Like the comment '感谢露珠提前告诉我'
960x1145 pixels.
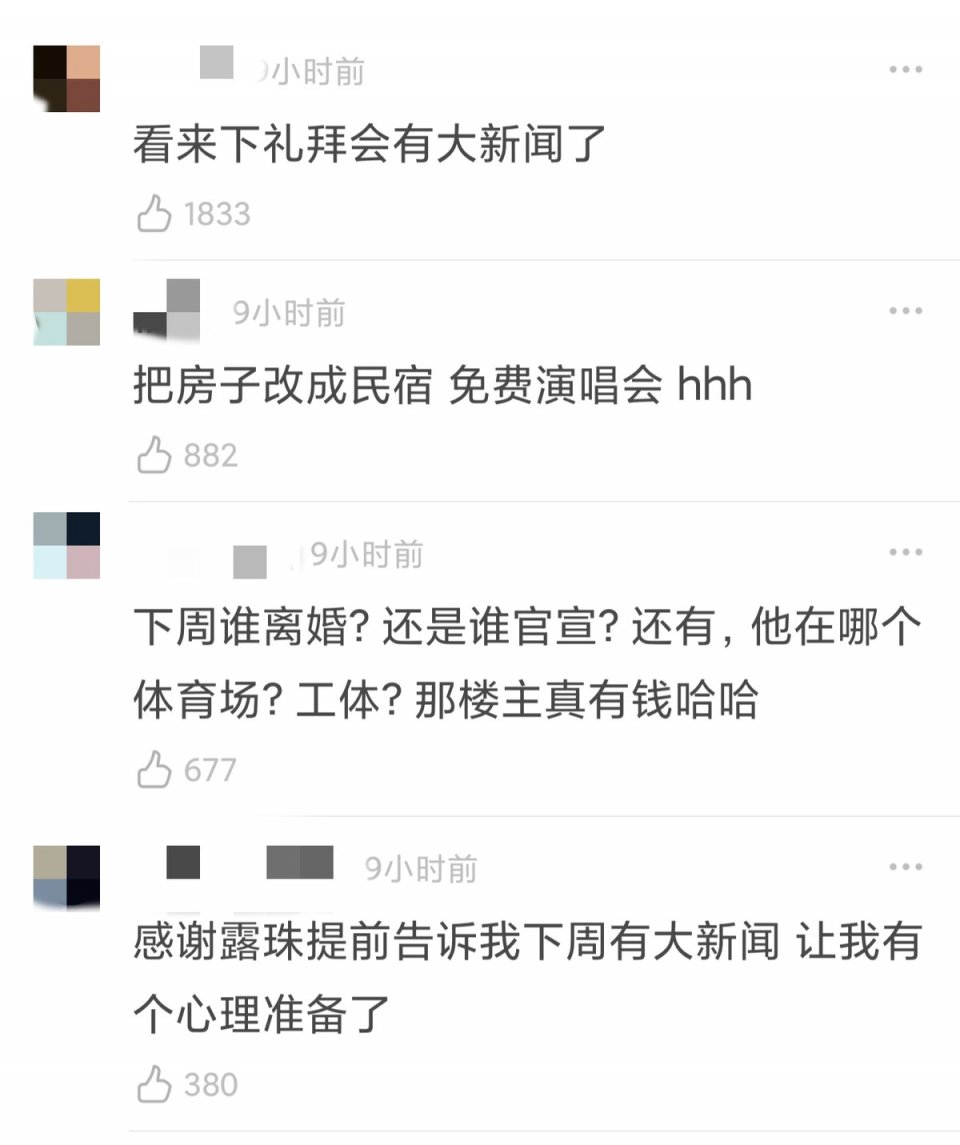(x=154, y=1085)
